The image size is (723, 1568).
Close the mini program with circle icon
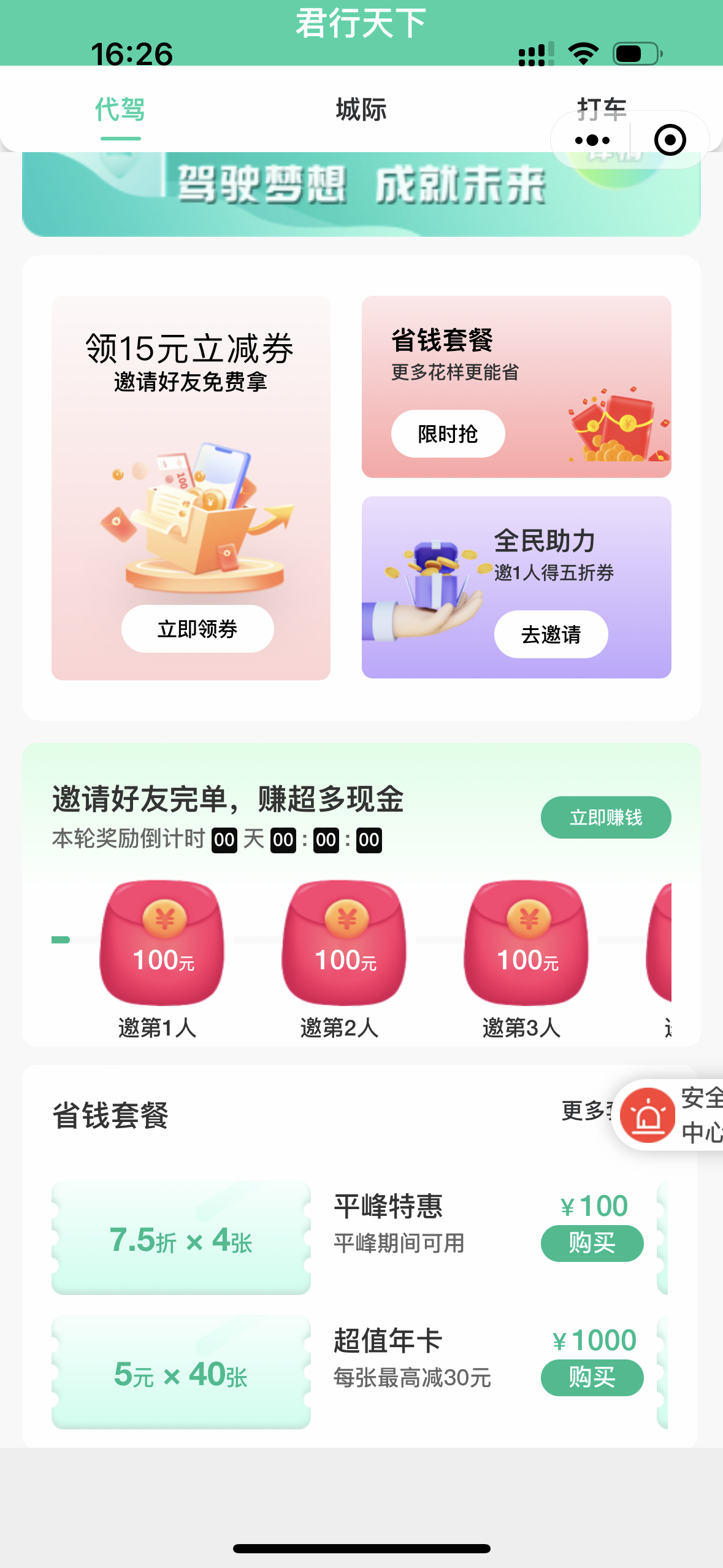(x=670, y=140)
